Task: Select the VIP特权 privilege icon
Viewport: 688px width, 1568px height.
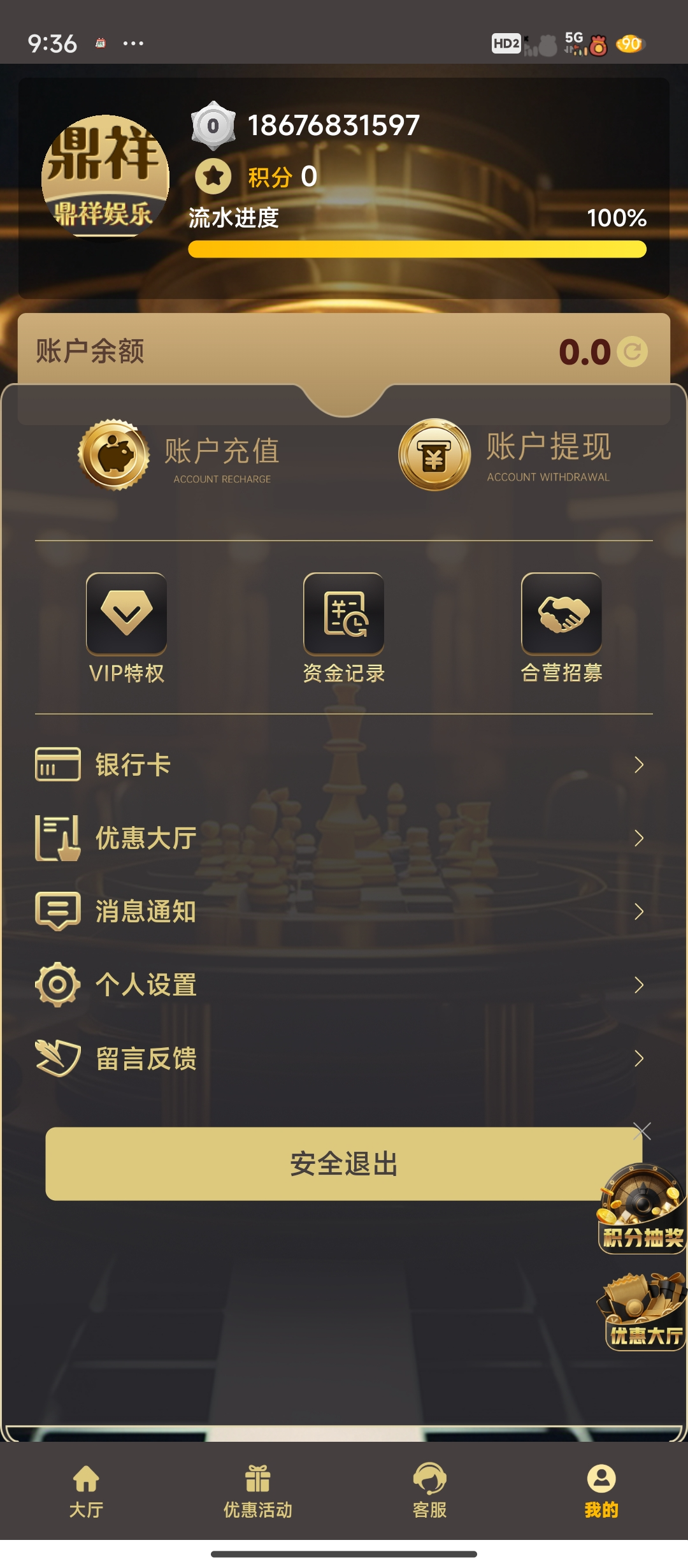Action: pos(127,613)
